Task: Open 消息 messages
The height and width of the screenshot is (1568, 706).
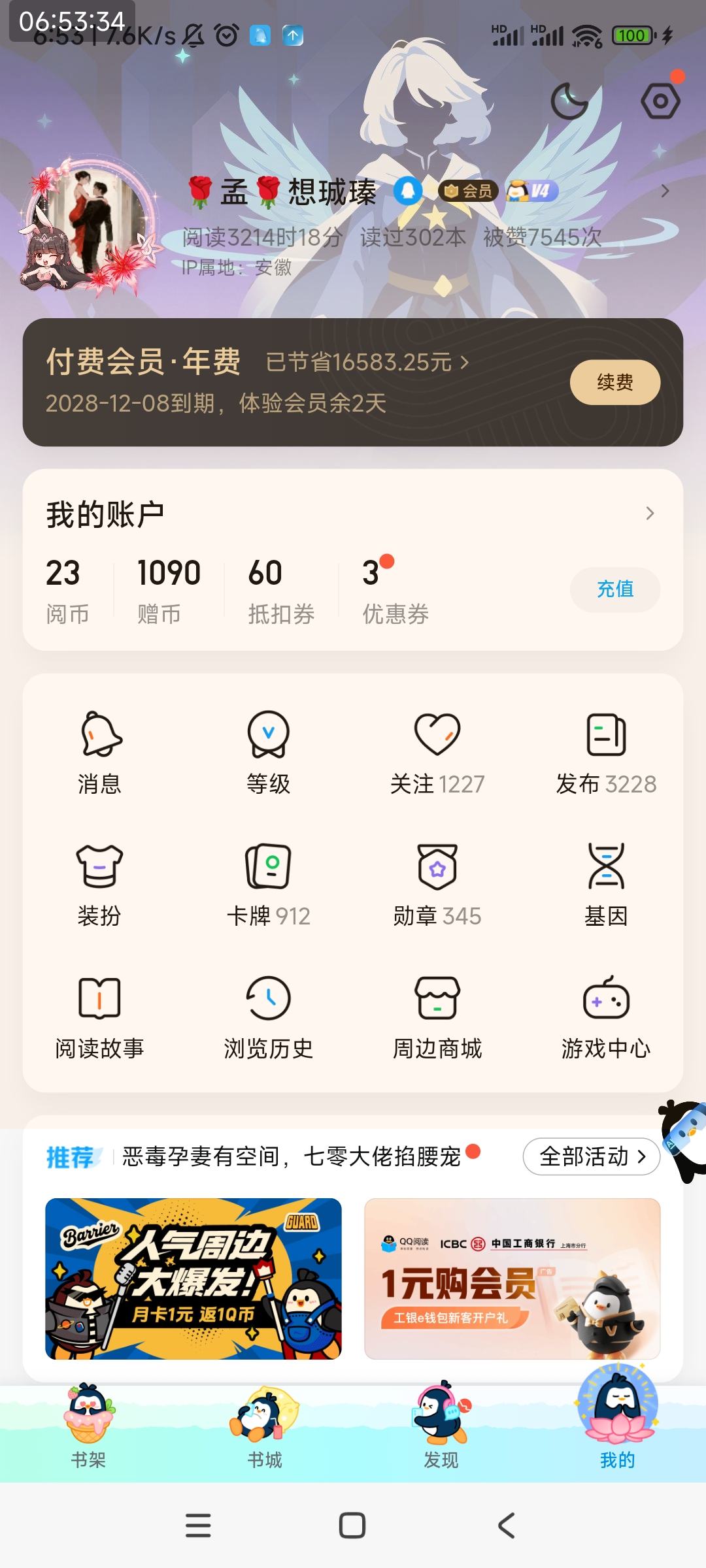Action: pyautogui.click(x=99, y=751)
